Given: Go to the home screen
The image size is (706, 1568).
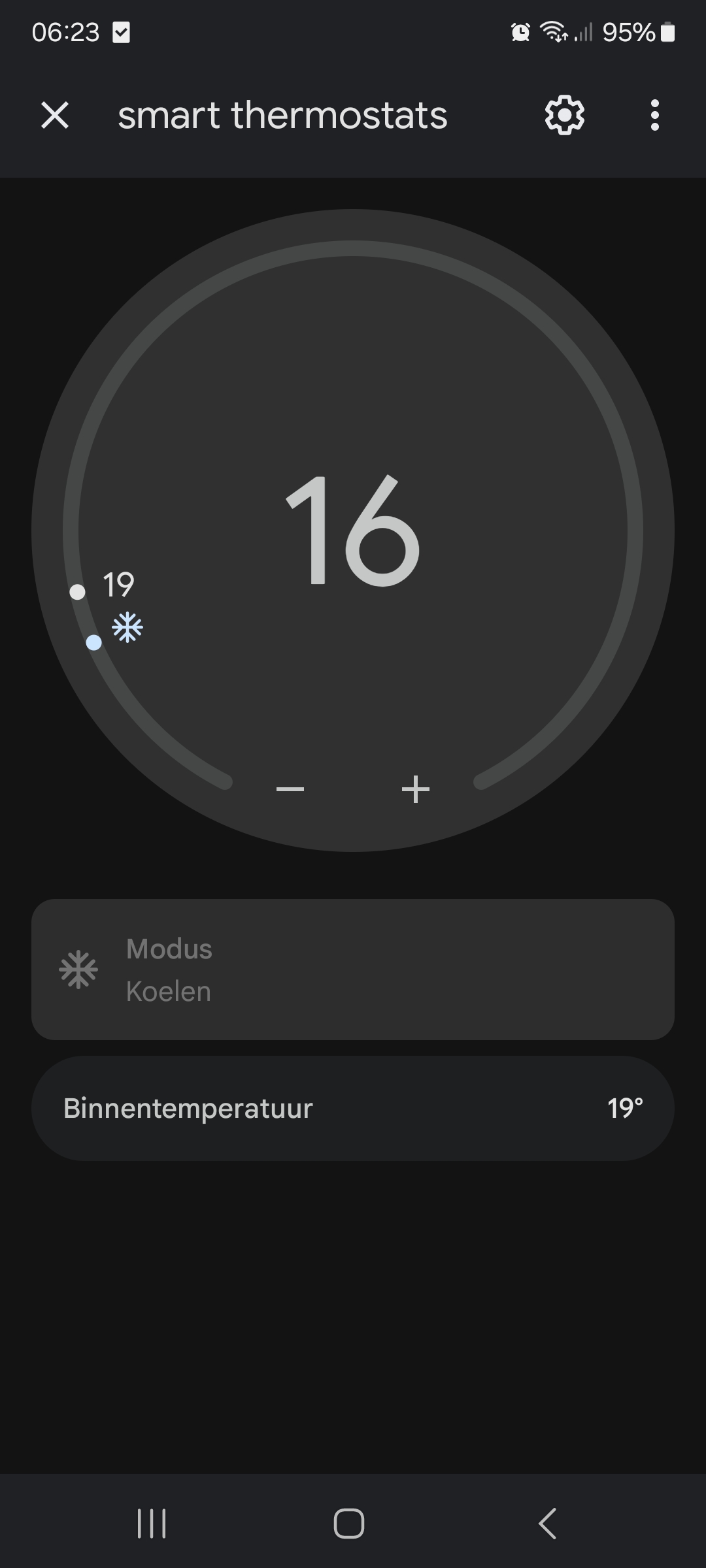Looking at the screenshot, I should coord(349,1524).
